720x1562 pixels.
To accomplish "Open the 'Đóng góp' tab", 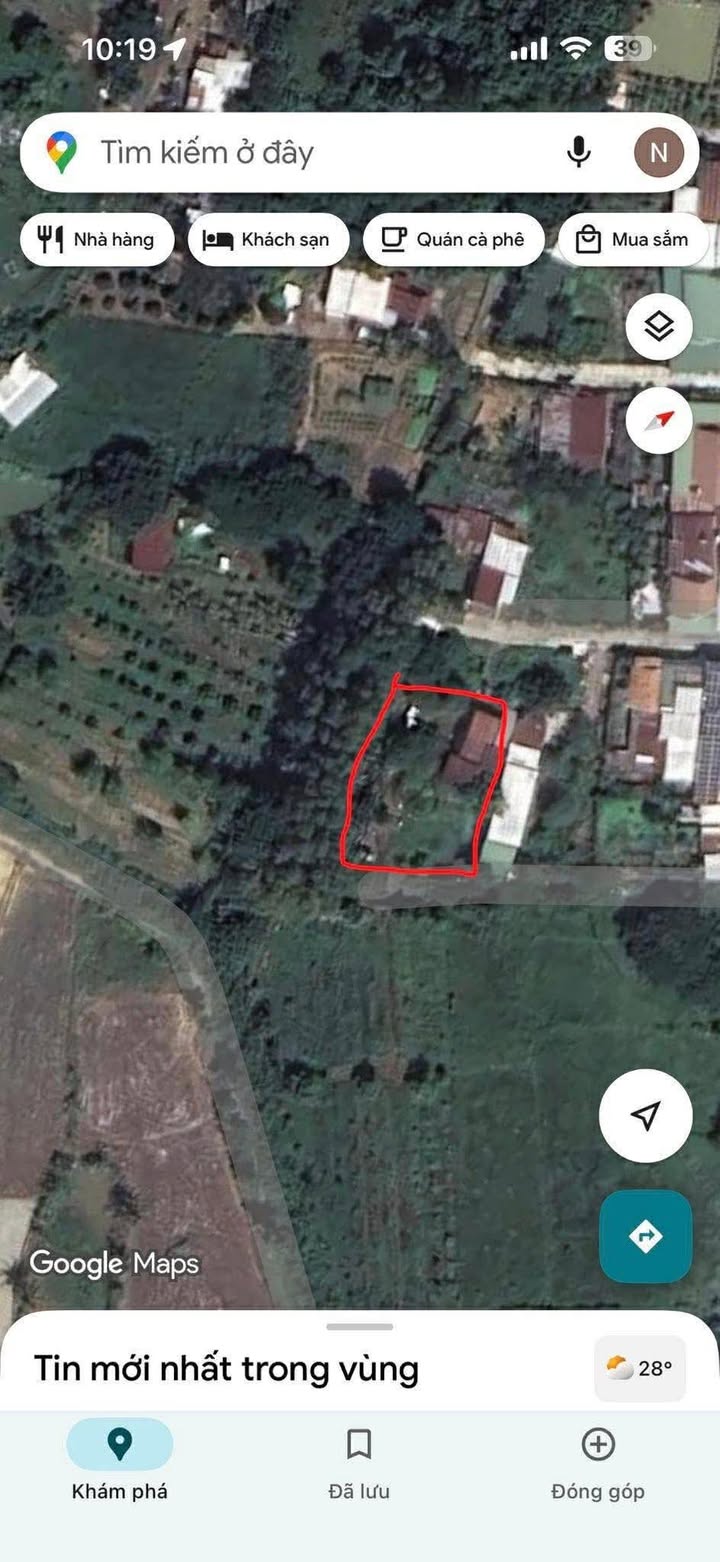I will [x=598, y=1462].
